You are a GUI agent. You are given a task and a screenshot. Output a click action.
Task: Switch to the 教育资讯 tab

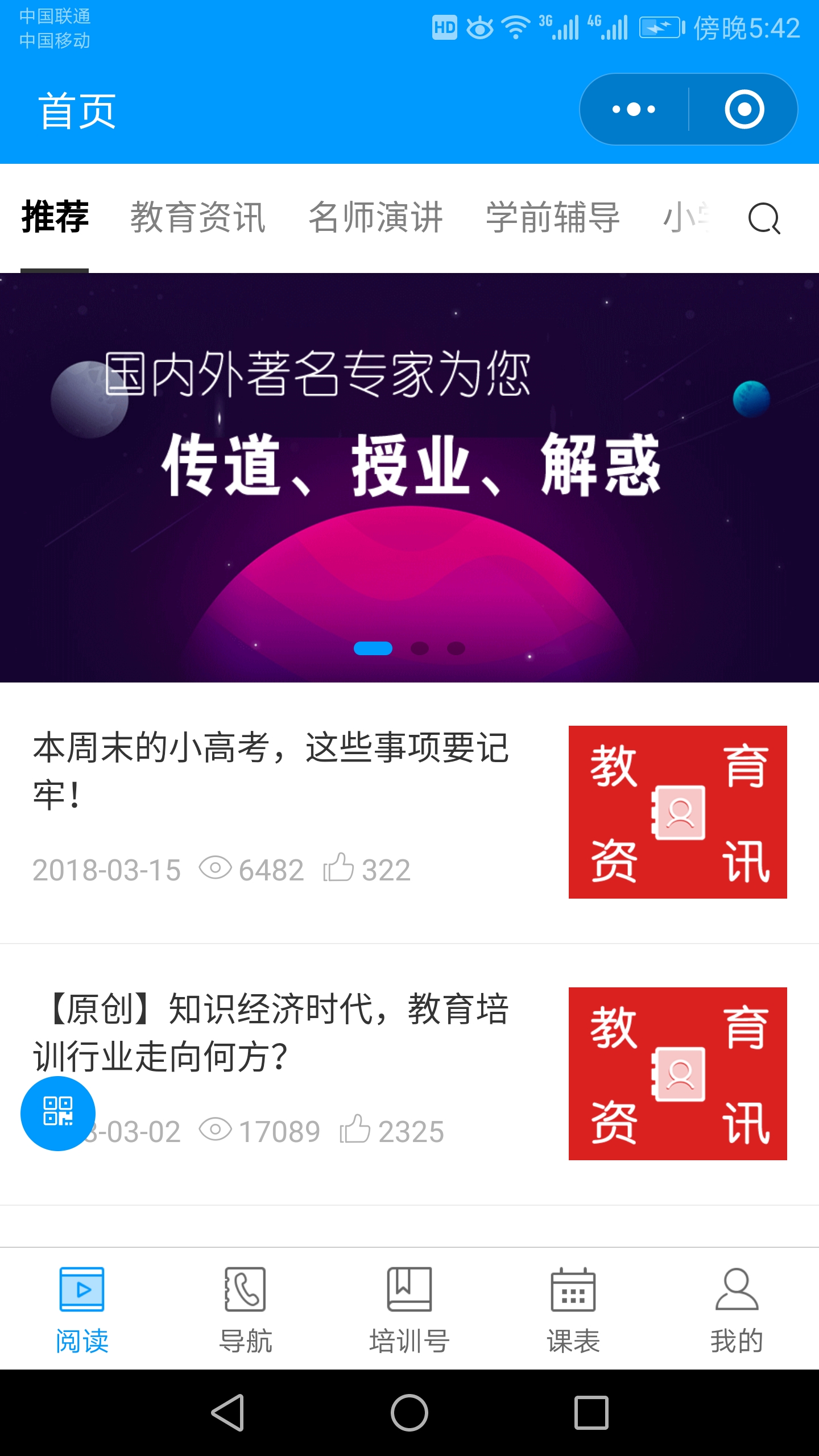(198, 217)
